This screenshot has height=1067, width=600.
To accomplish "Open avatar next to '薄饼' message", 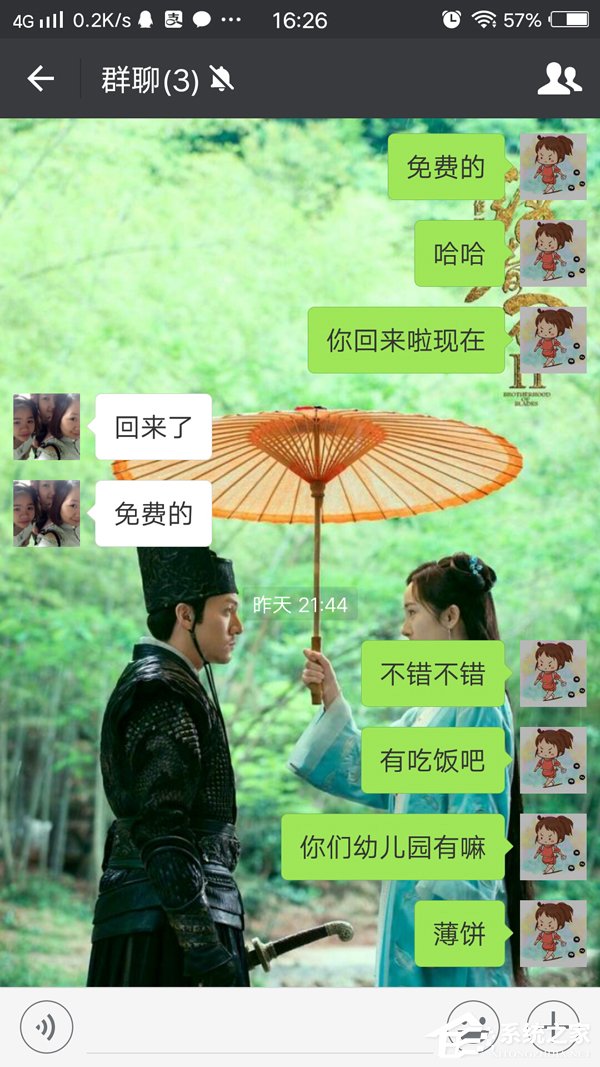I will (x=553, y=933).
